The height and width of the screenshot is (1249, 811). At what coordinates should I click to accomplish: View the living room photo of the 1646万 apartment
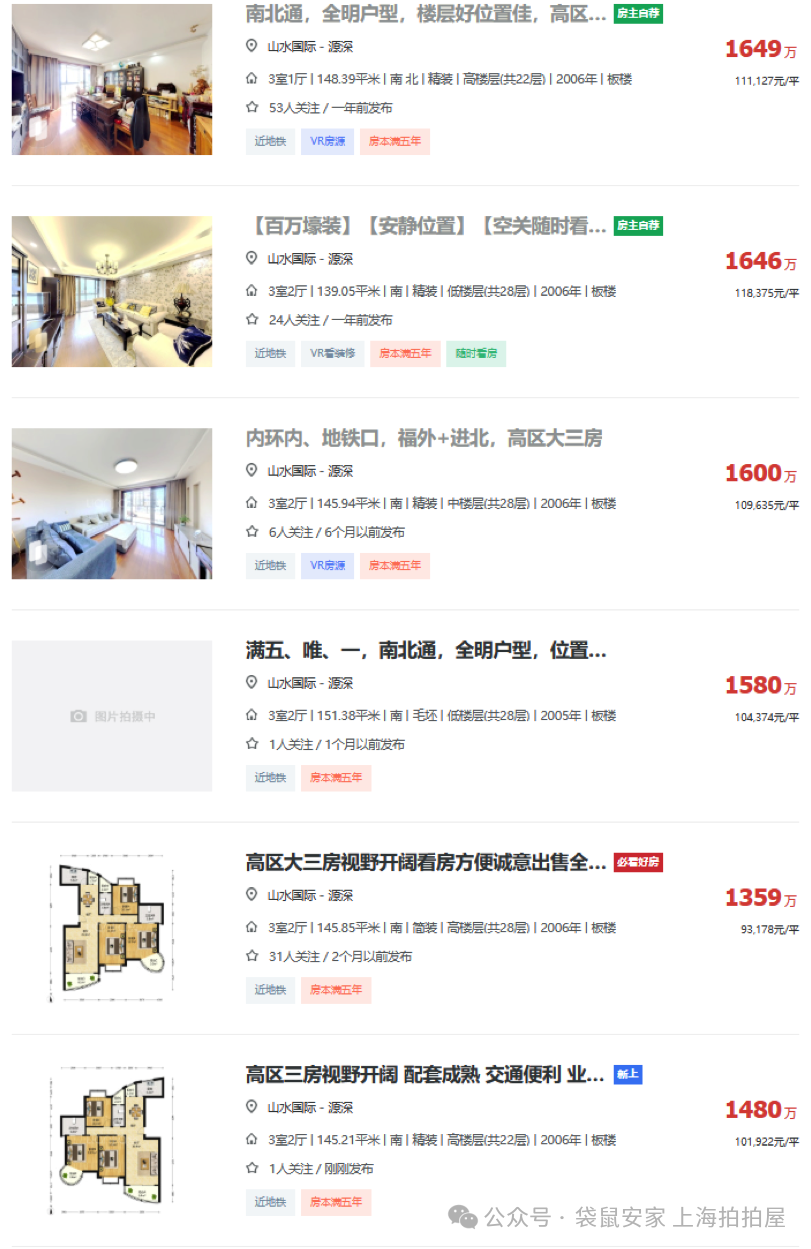click(112, 291)
